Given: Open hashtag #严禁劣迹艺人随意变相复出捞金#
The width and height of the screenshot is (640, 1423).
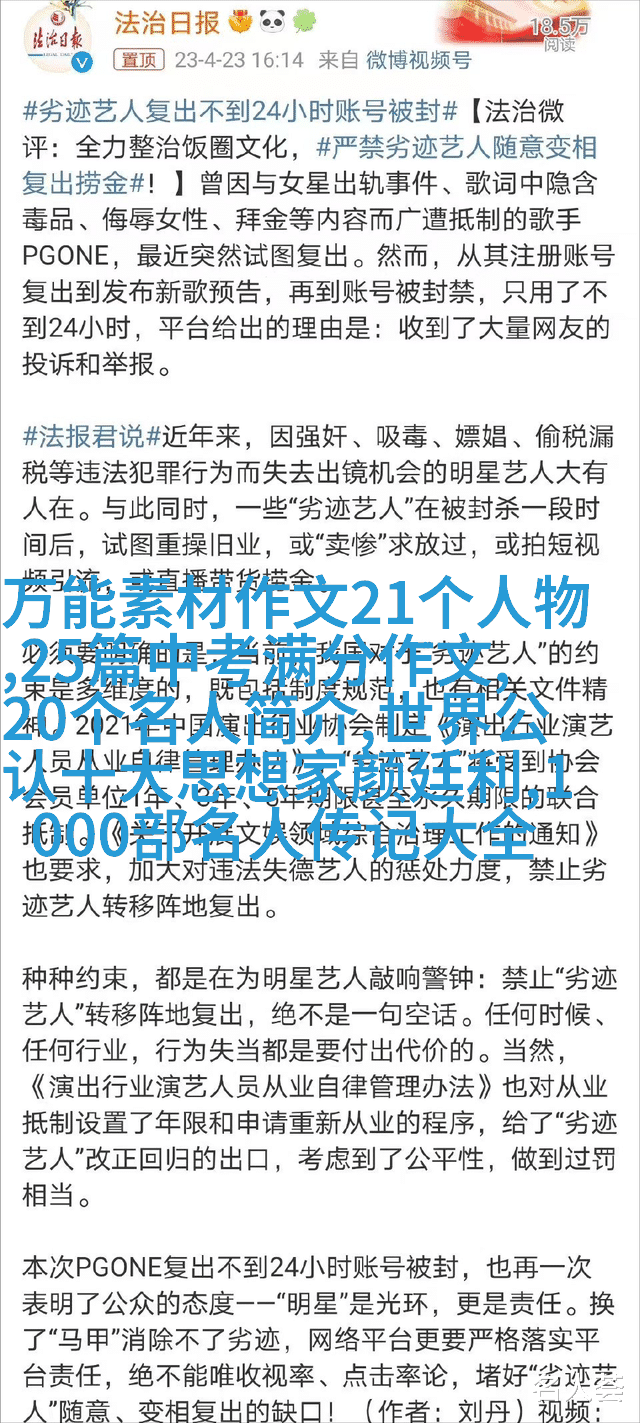Looking at the screenshot, I should pyautogui.click(x=312, y=165).
